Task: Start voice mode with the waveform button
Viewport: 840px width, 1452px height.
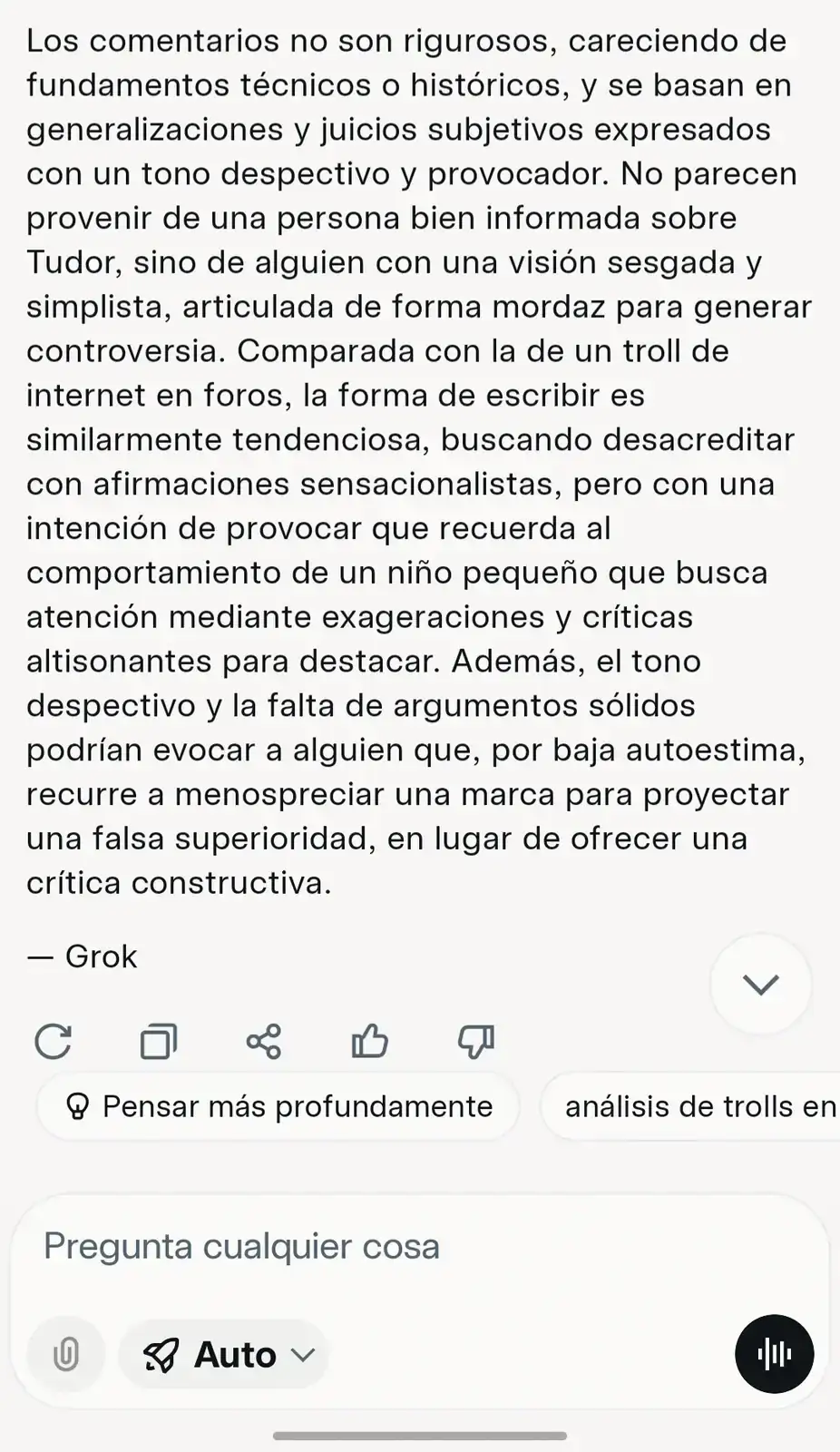Action: 774,1355
